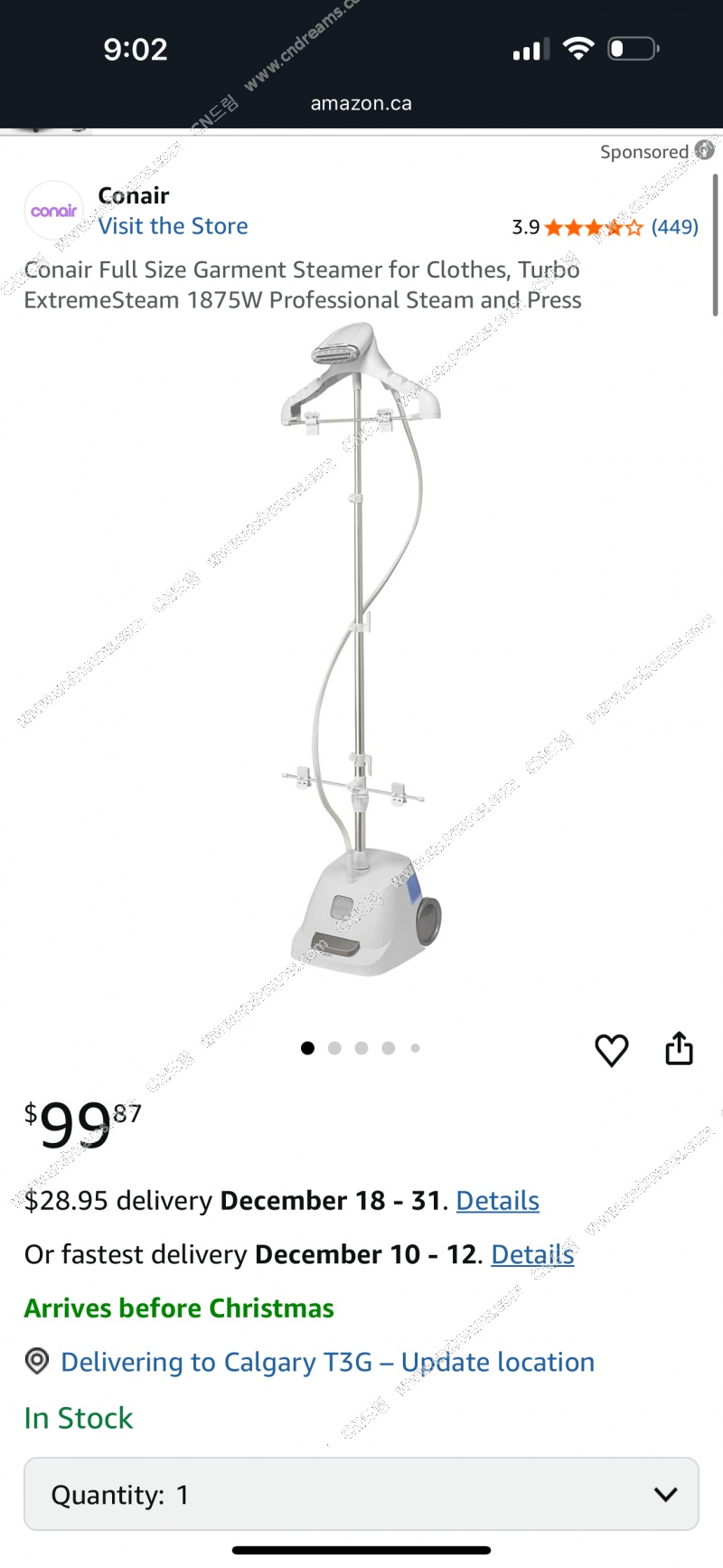Viewport: 723px width, 1568px height.
Task: Visit the Conair store
Action: click(x=173, y=226)
